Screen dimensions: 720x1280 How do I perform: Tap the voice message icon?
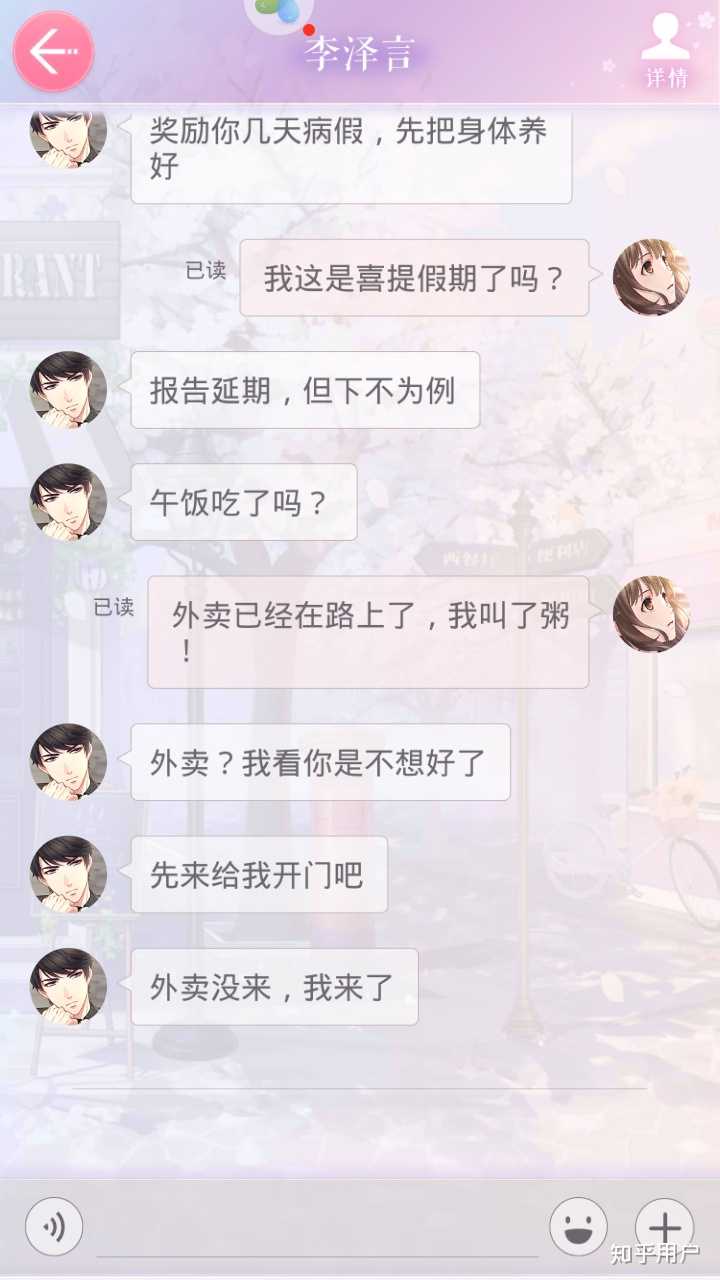click(x=54, y=1227)
